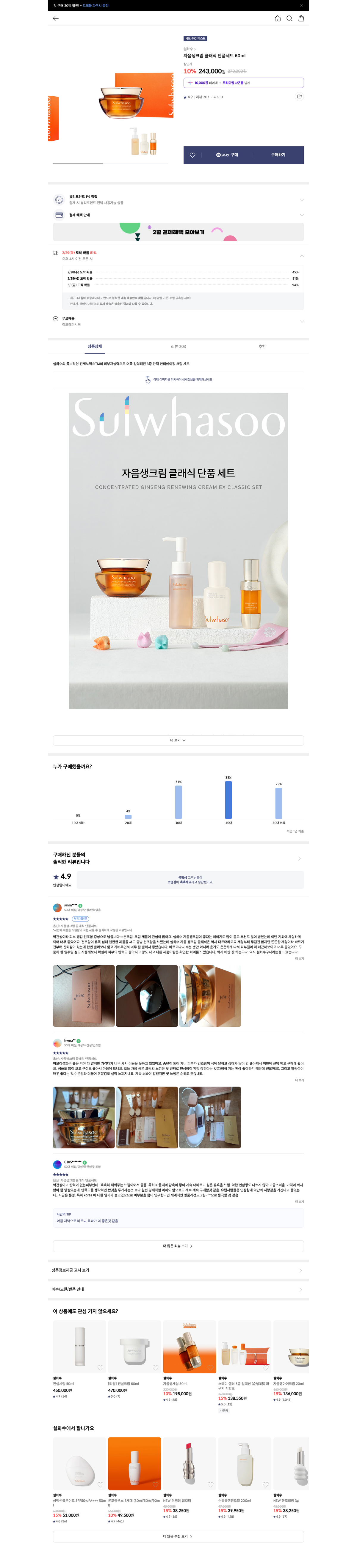
Task: Switch to the 리뷰 203 tab
Action: click(x=178, y=346)
